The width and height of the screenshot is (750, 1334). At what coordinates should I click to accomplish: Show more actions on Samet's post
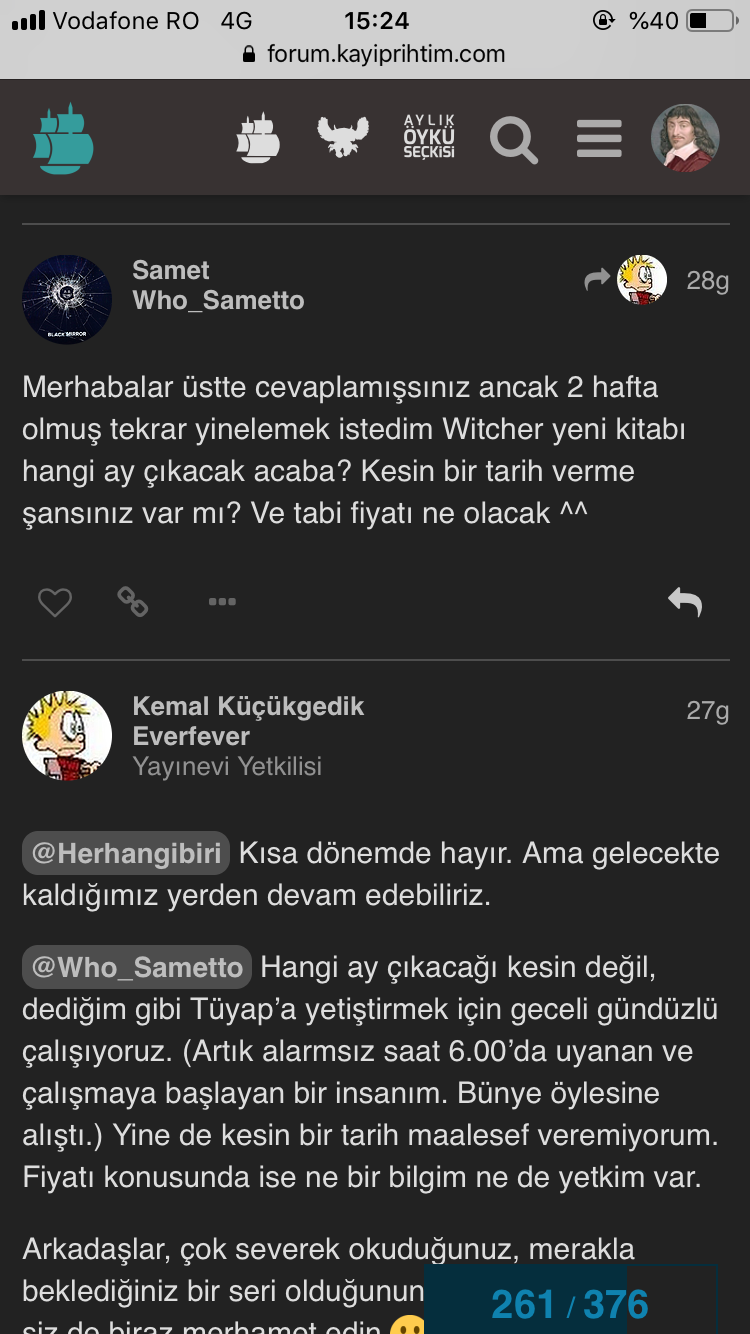click(222, 602)
